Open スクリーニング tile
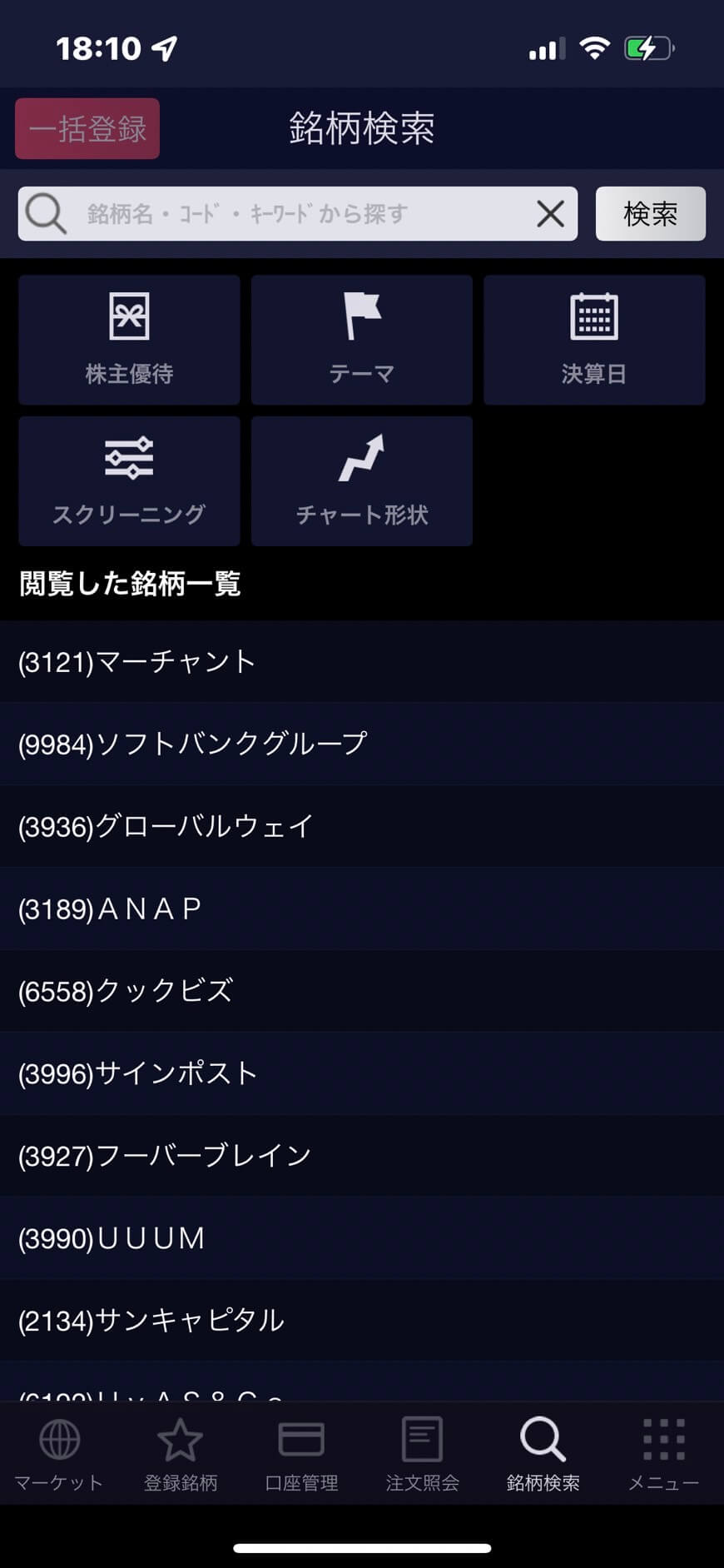Screen dimensions: 724x1568 [129, 481]
